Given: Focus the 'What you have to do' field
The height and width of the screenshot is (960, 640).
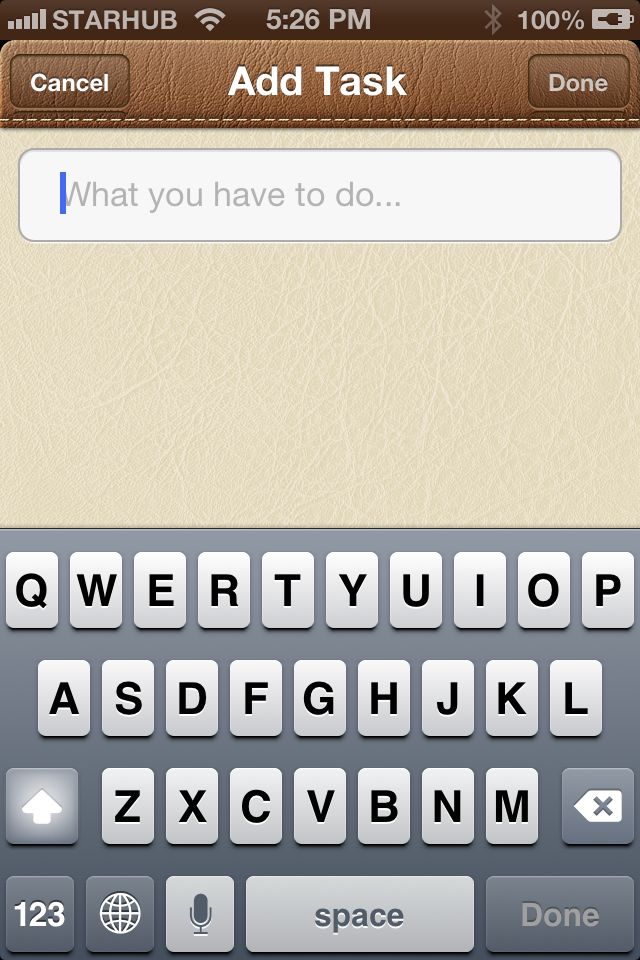Looking at the screenshot, I should click(x=320, y=195).
